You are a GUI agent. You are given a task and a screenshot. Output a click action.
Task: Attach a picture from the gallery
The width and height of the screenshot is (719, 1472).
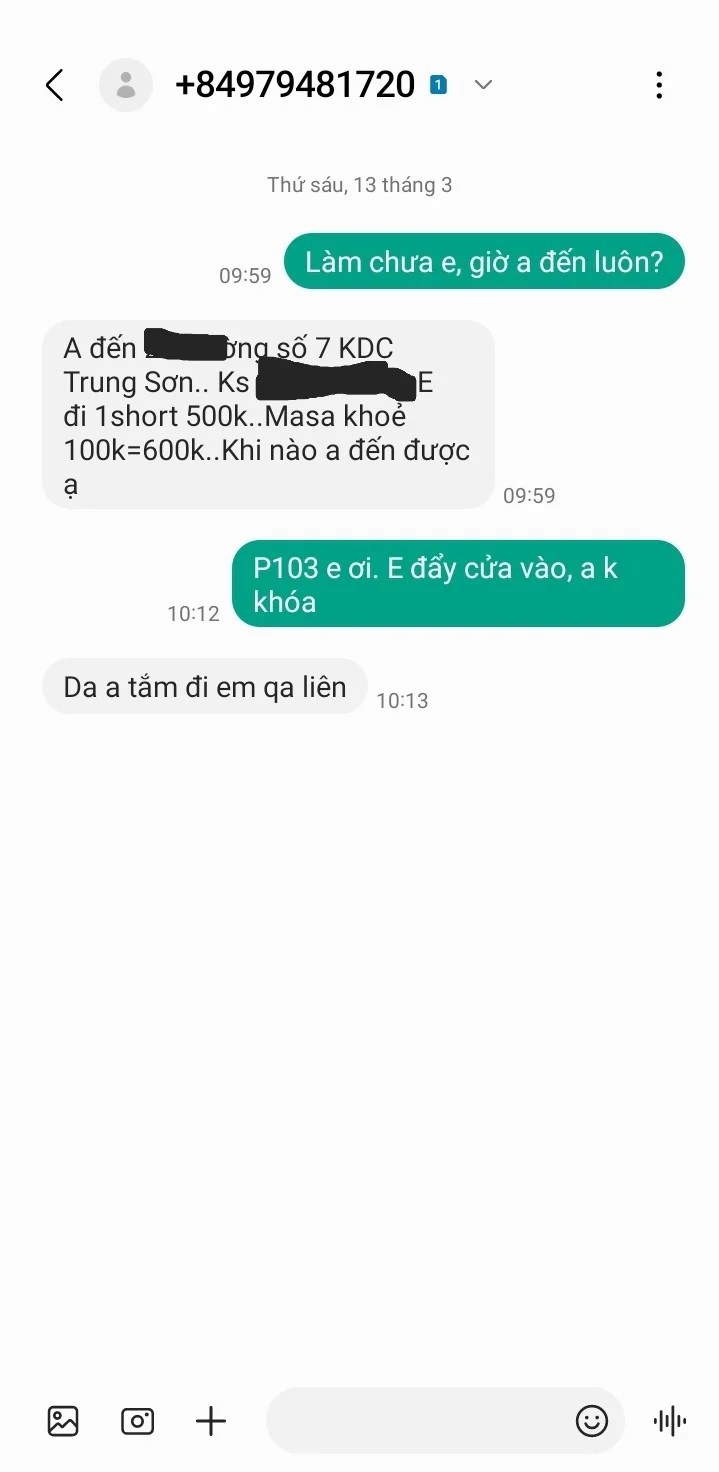point(63,1421)
